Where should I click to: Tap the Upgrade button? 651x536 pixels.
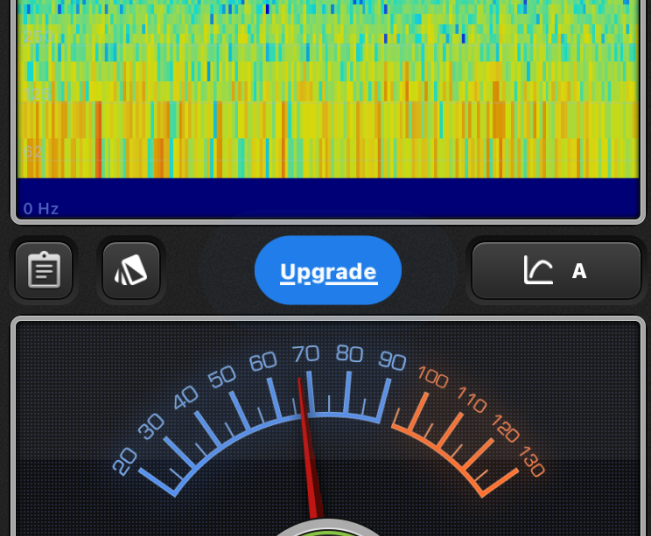(328, 271)
